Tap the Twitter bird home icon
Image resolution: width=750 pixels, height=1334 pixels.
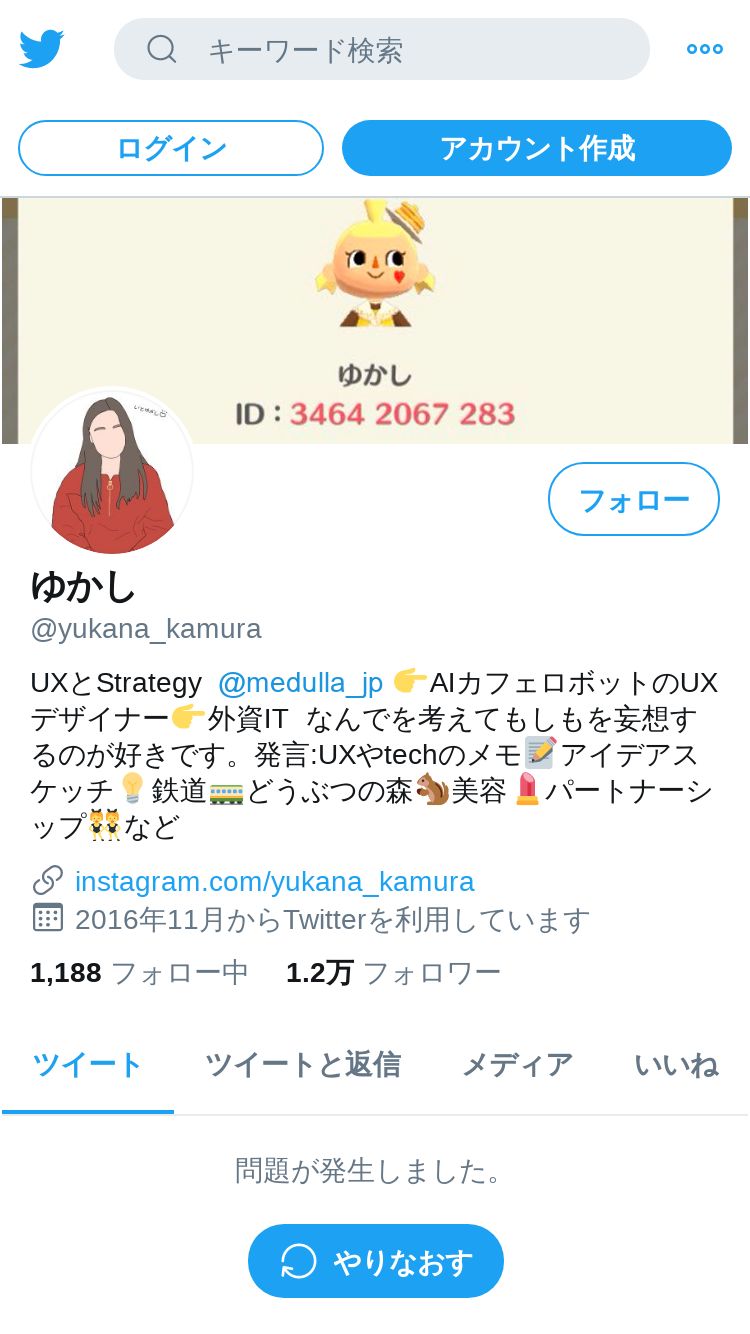click(42, 48)
